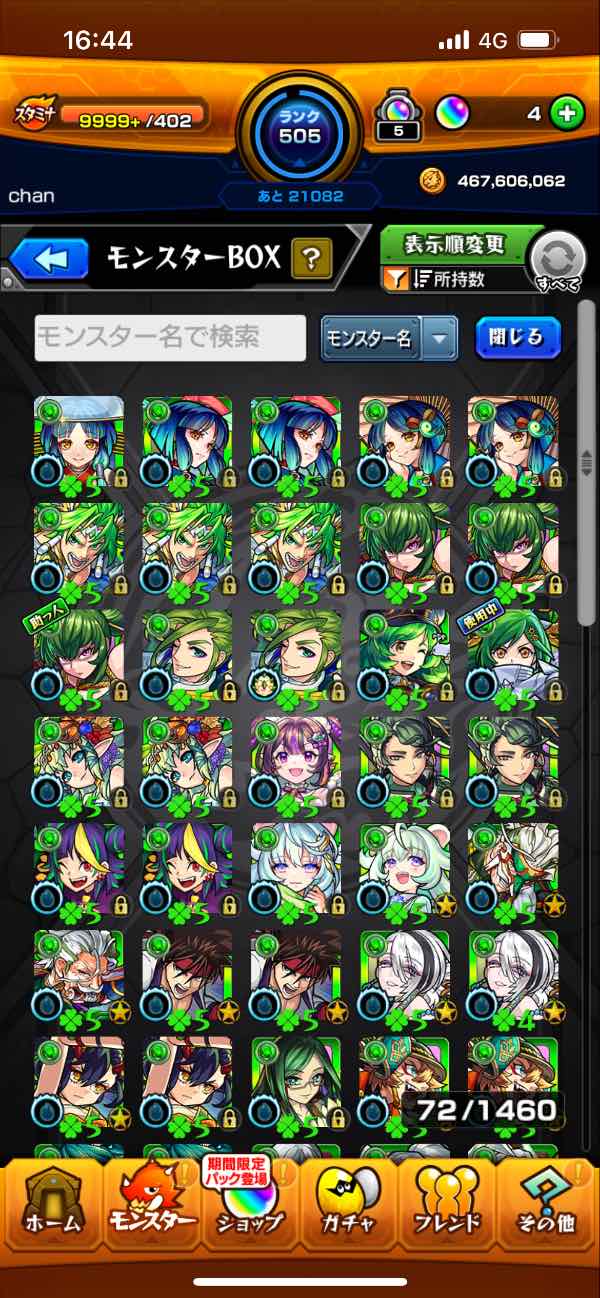Tap the すべて refresh circle button
The image size is (600, 1298).
[x=559, y=262]
